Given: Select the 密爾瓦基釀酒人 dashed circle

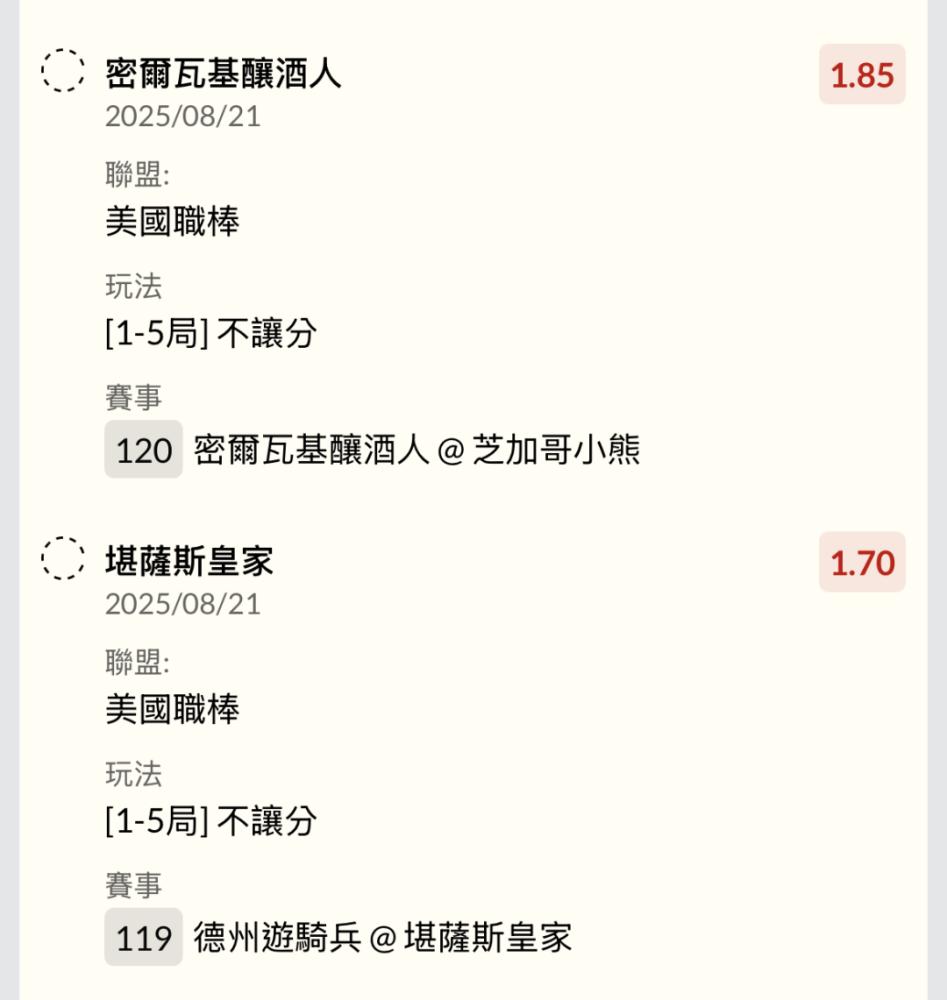Looking at the screenshot, I should tap(63, 71).
